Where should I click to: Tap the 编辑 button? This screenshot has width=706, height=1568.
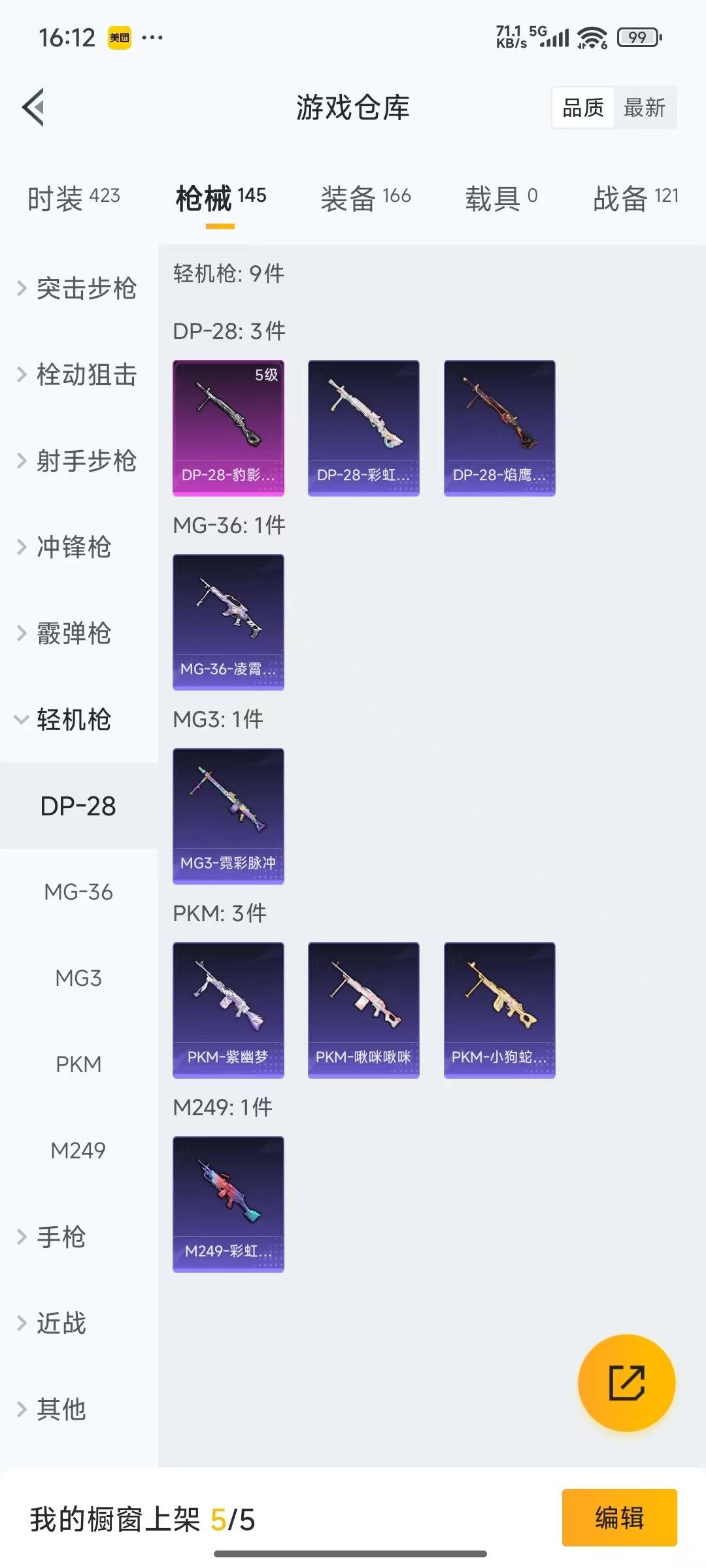point(619,1517)
